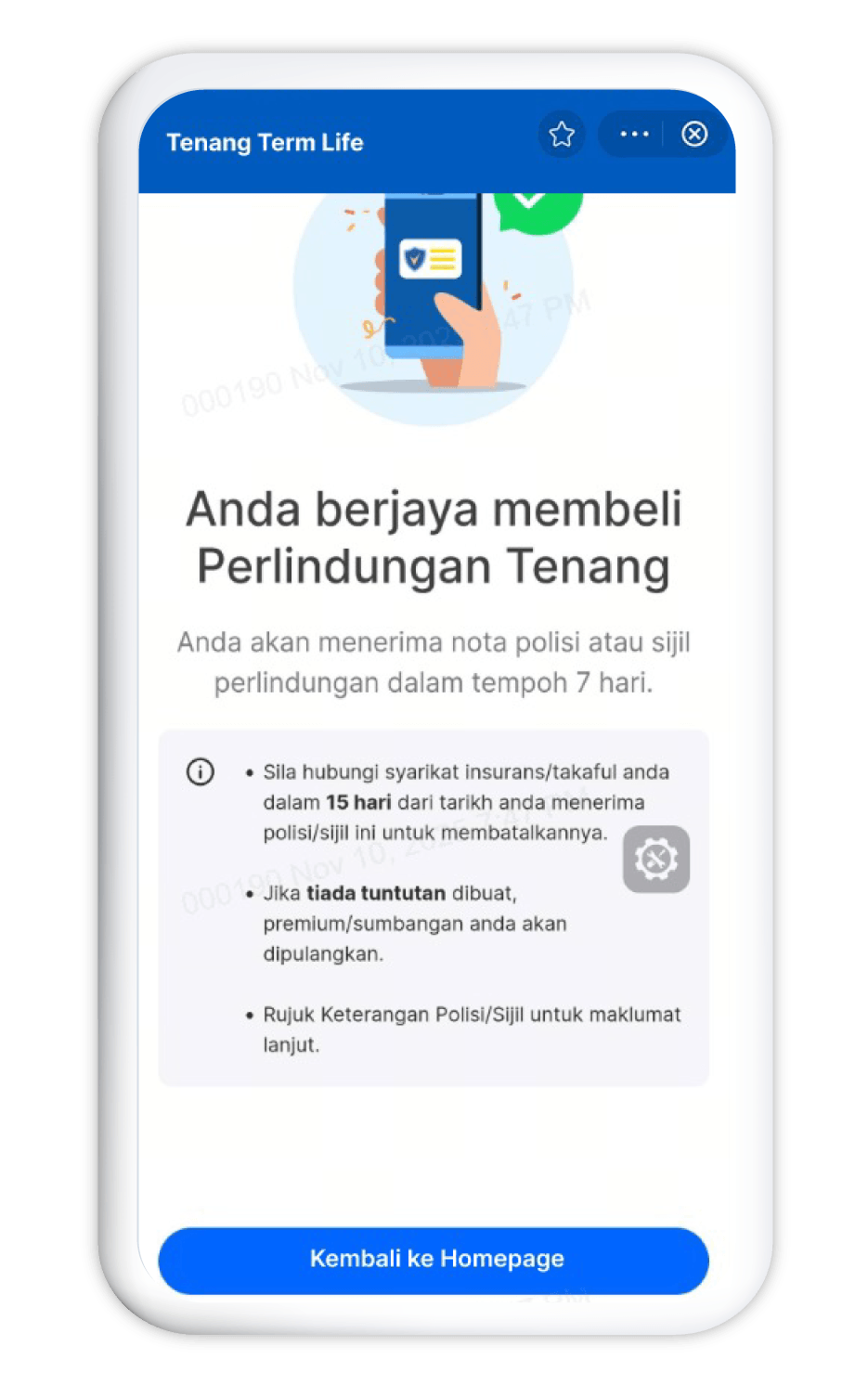Open the floating gear tools button
This screenshot has width=868, height=1385.
point(656,859)
